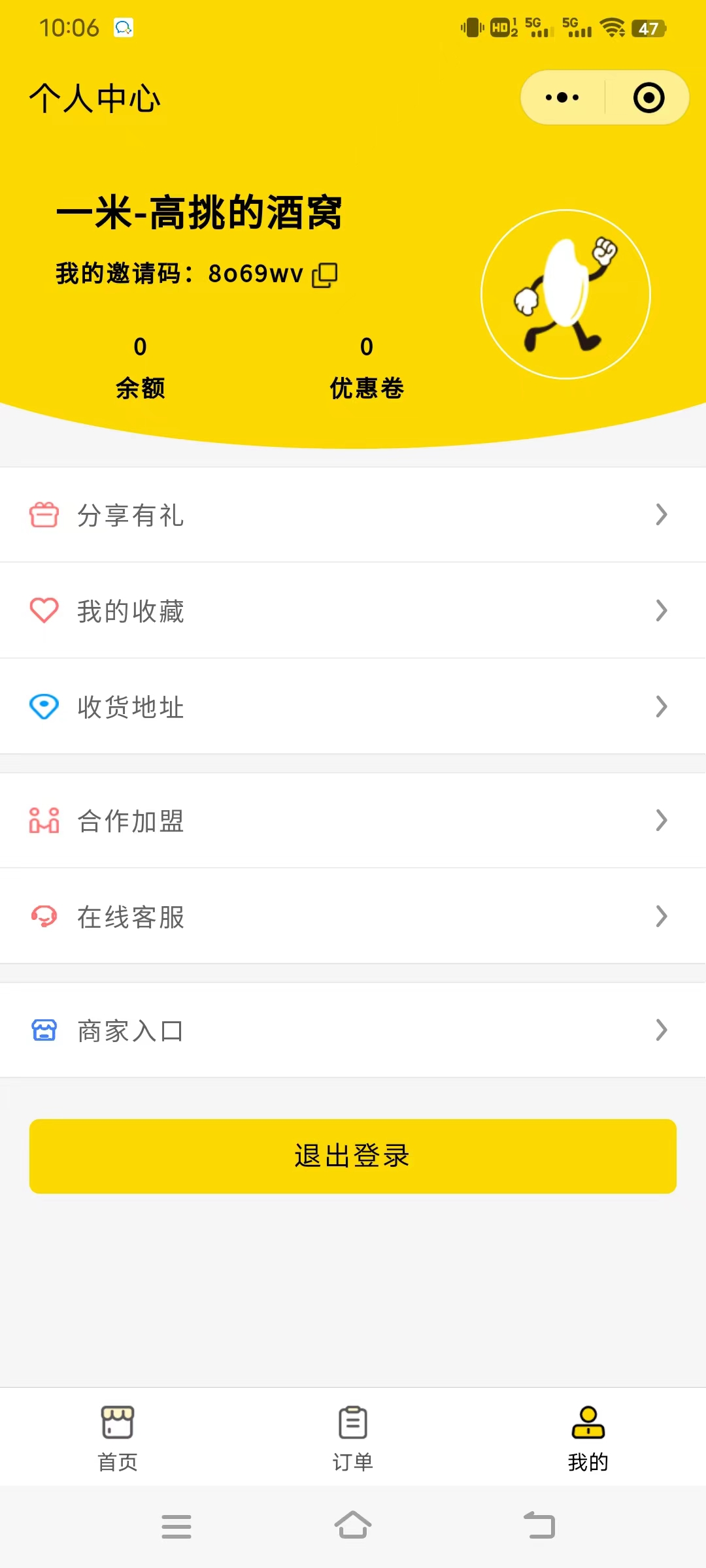The width and height of the screenshot is (706, 1568).
Task: Manage 收货地址 delivery addresses
Action: (353, 706)
